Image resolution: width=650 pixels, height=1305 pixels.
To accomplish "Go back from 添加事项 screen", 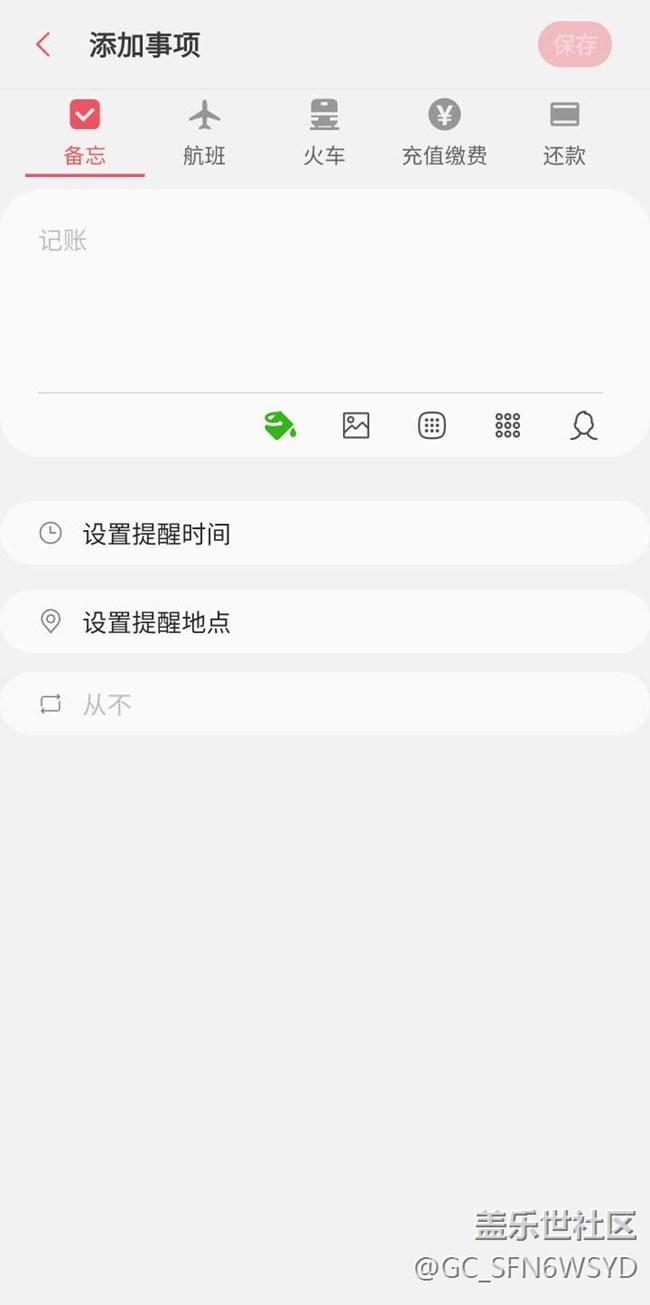I will coord(43,45).
